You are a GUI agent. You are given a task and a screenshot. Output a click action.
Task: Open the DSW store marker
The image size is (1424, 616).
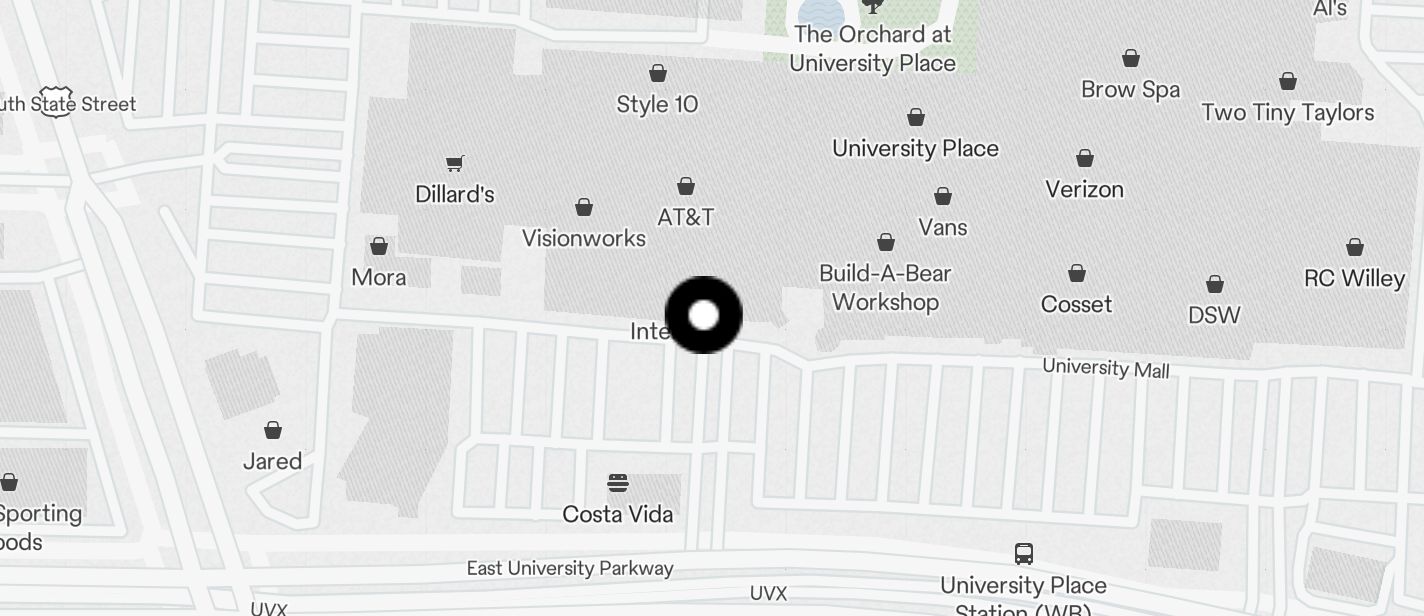click(x=1215, y=285)
